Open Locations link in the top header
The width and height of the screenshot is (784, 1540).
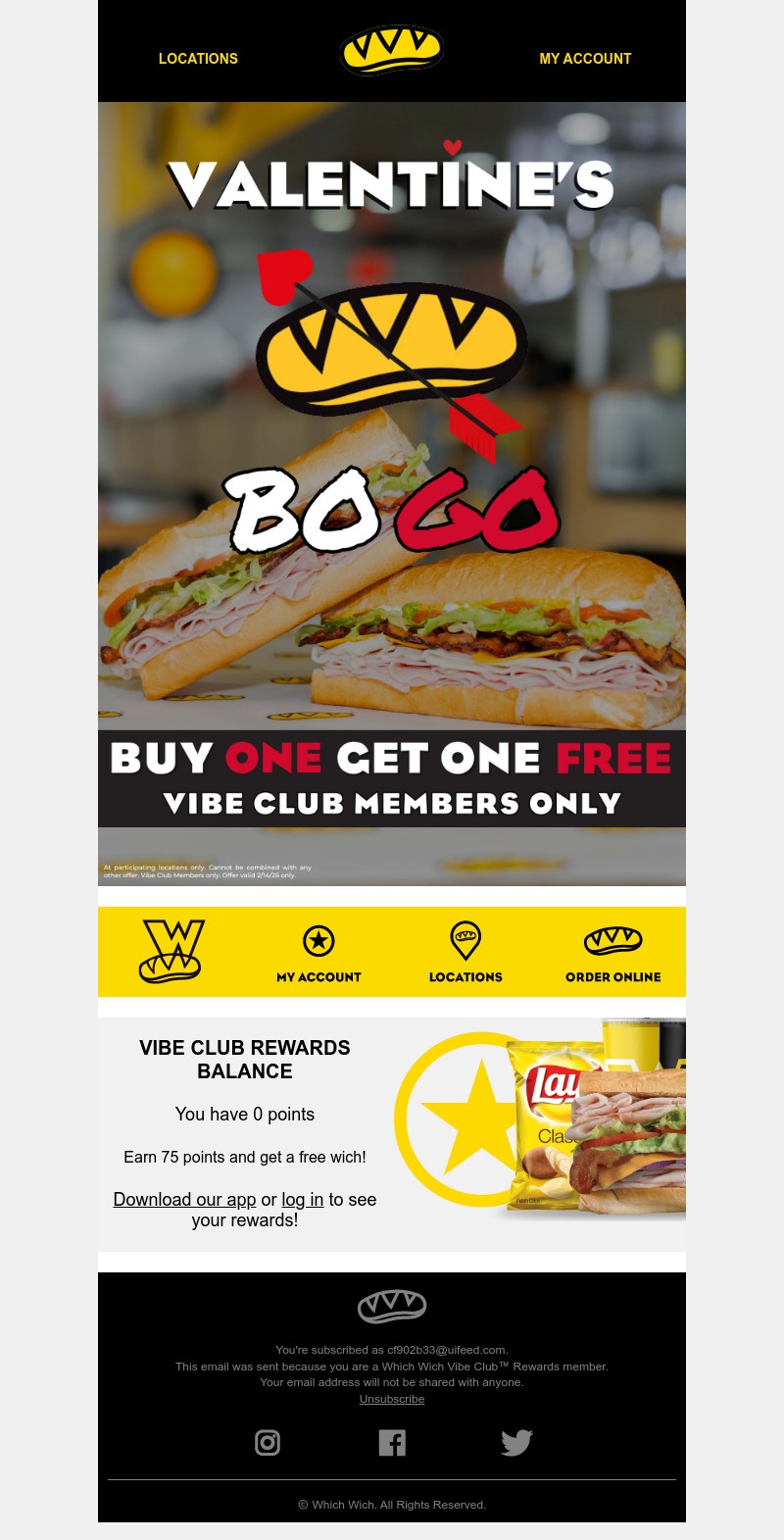coord(198,59)
